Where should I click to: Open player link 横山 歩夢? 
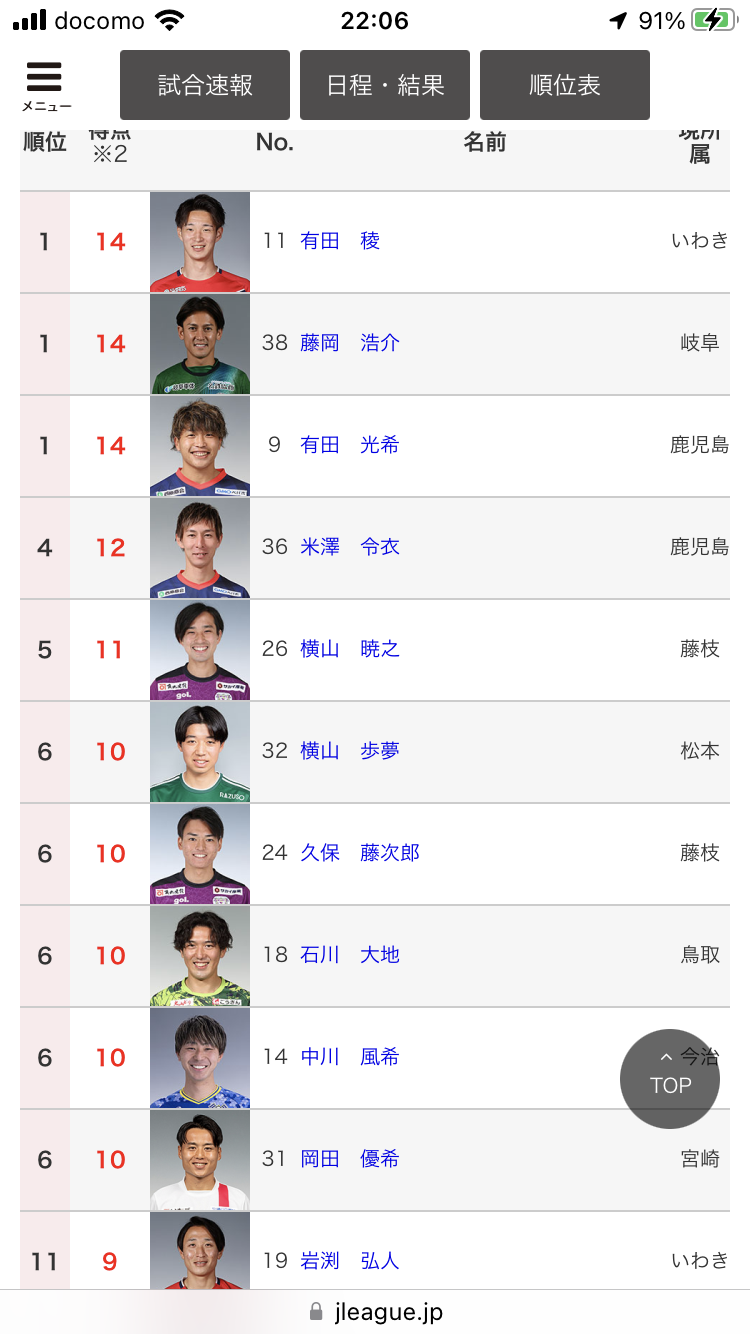(350, 751)
